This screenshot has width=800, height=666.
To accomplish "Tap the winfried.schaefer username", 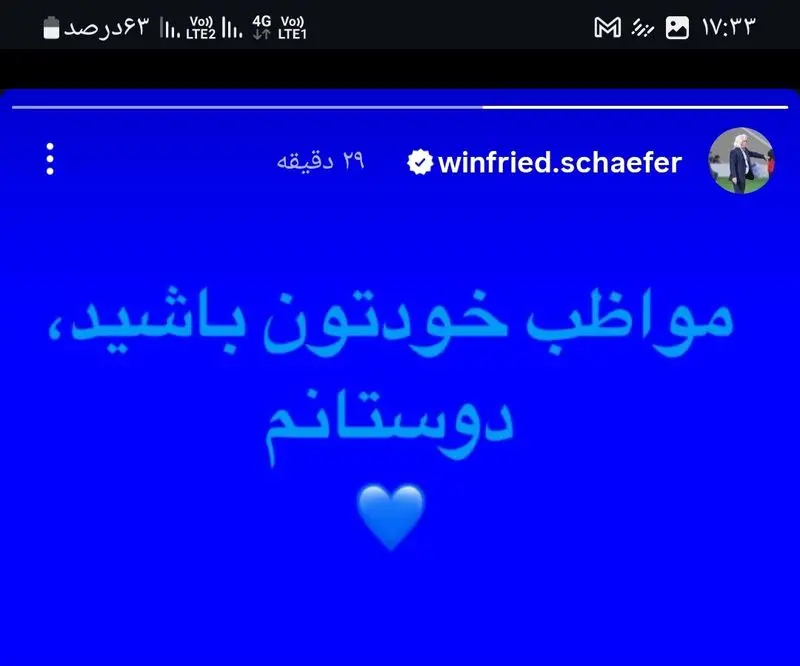I will (559, 162).
